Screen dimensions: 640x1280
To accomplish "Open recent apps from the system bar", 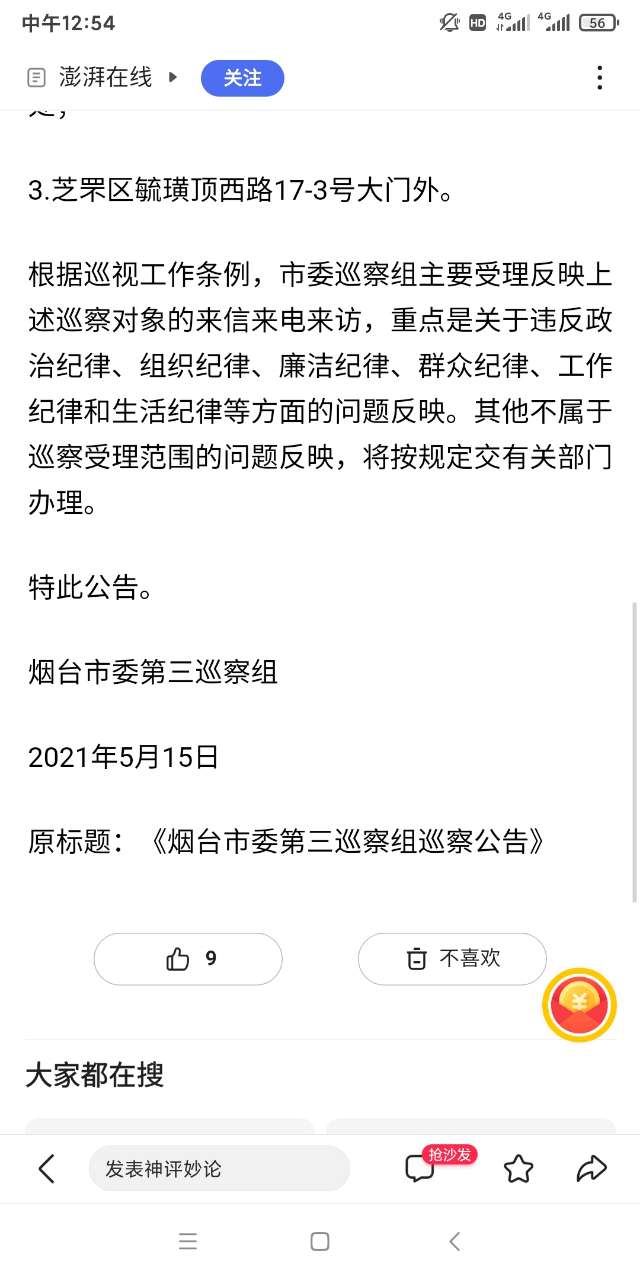I will [x=188, y=1242].
